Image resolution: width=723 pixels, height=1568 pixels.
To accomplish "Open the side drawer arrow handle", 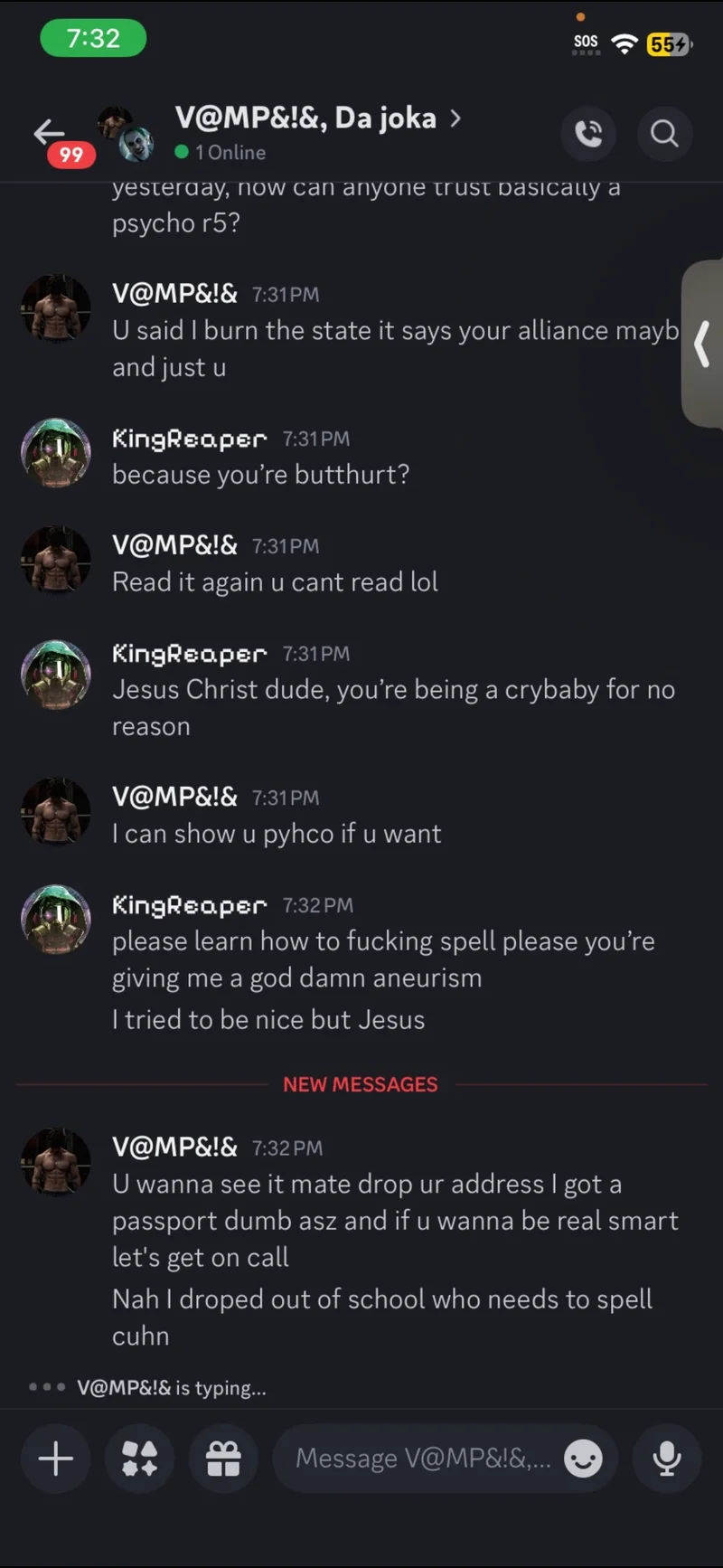I will tap(702, 345).
